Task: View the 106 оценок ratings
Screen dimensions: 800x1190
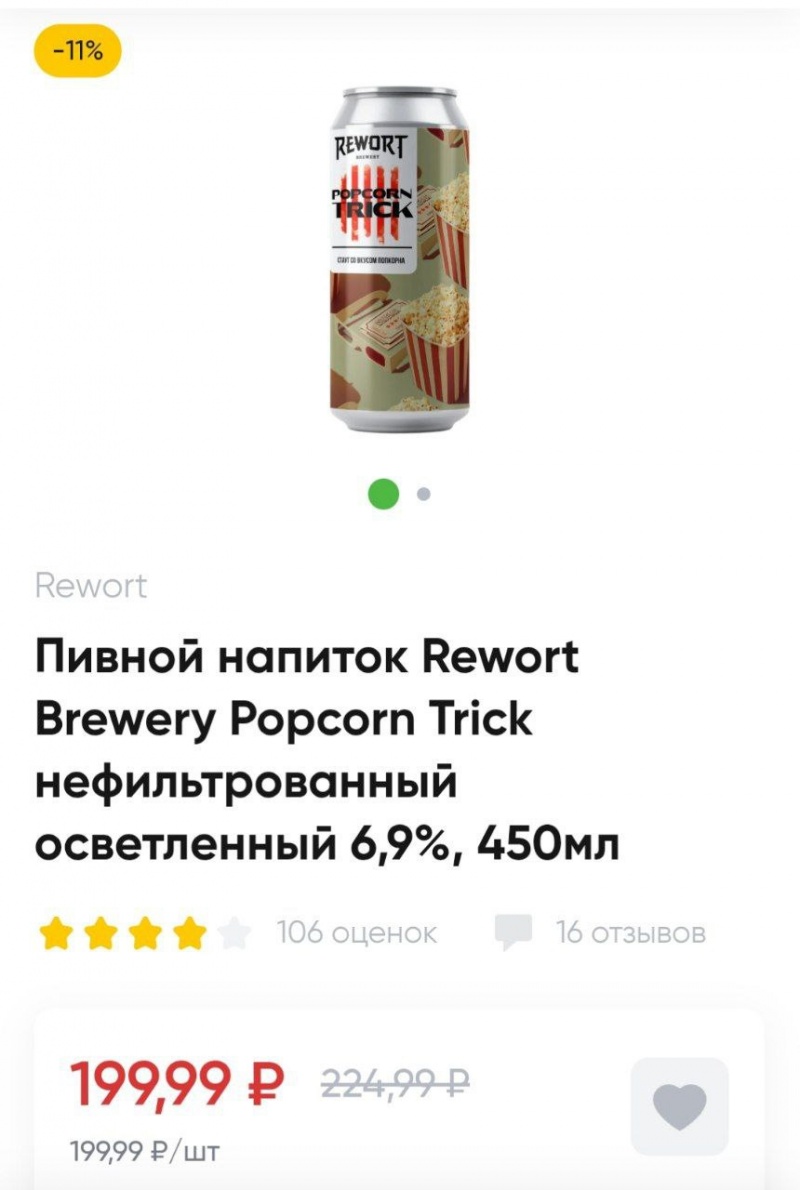Action: pyautogui.click(x=357, y=933)
